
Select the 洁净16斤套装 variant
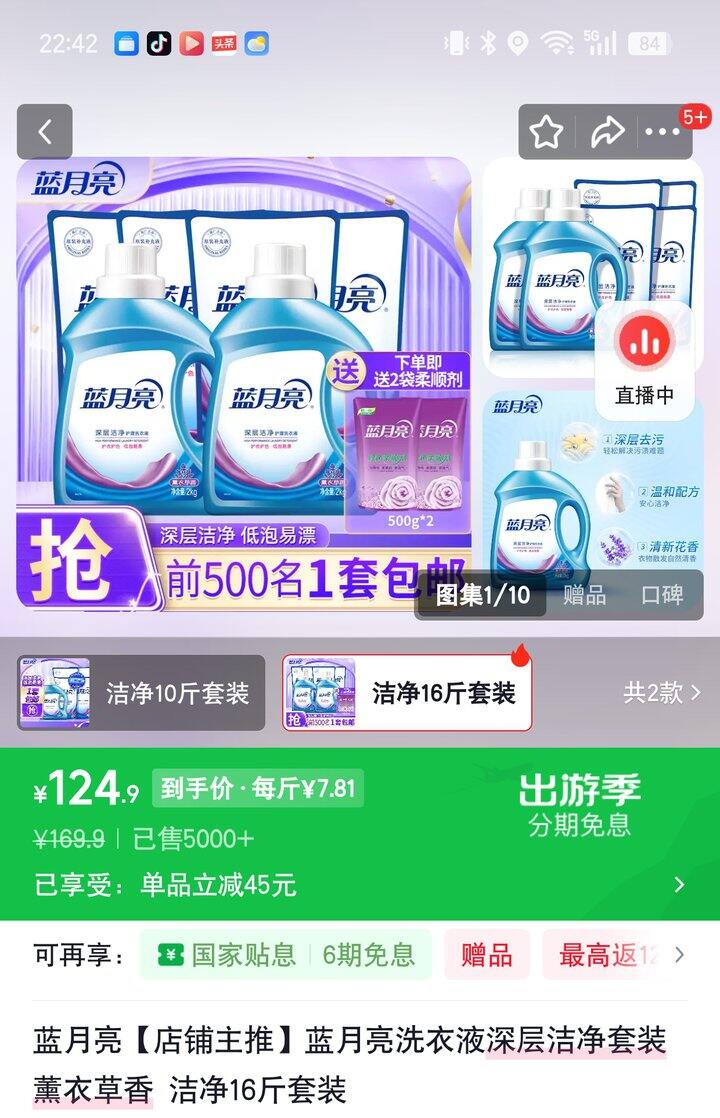[440, 693]
